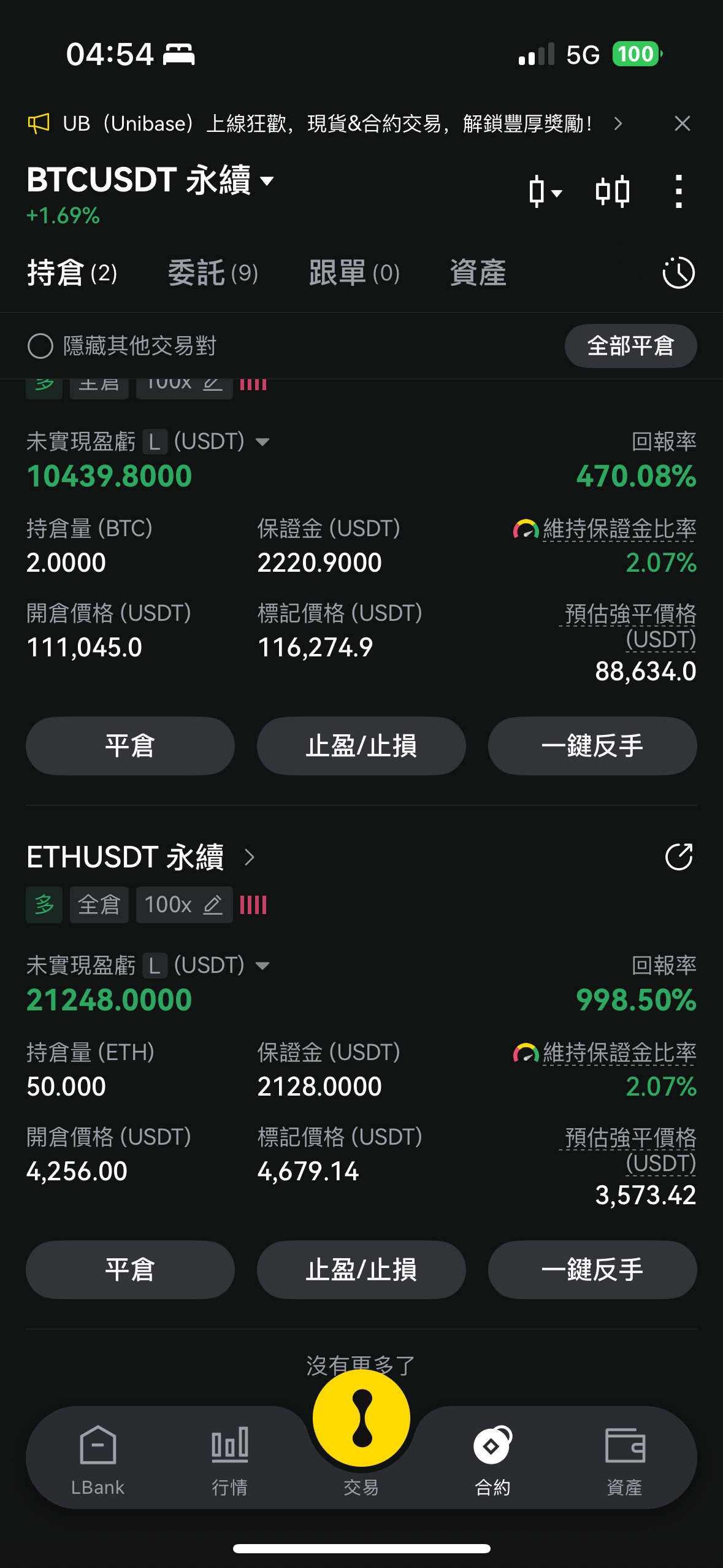This screenshot has height=1568, width=723.
Task: Go to the 行情 bottom tab
Action: point(229,1460)
